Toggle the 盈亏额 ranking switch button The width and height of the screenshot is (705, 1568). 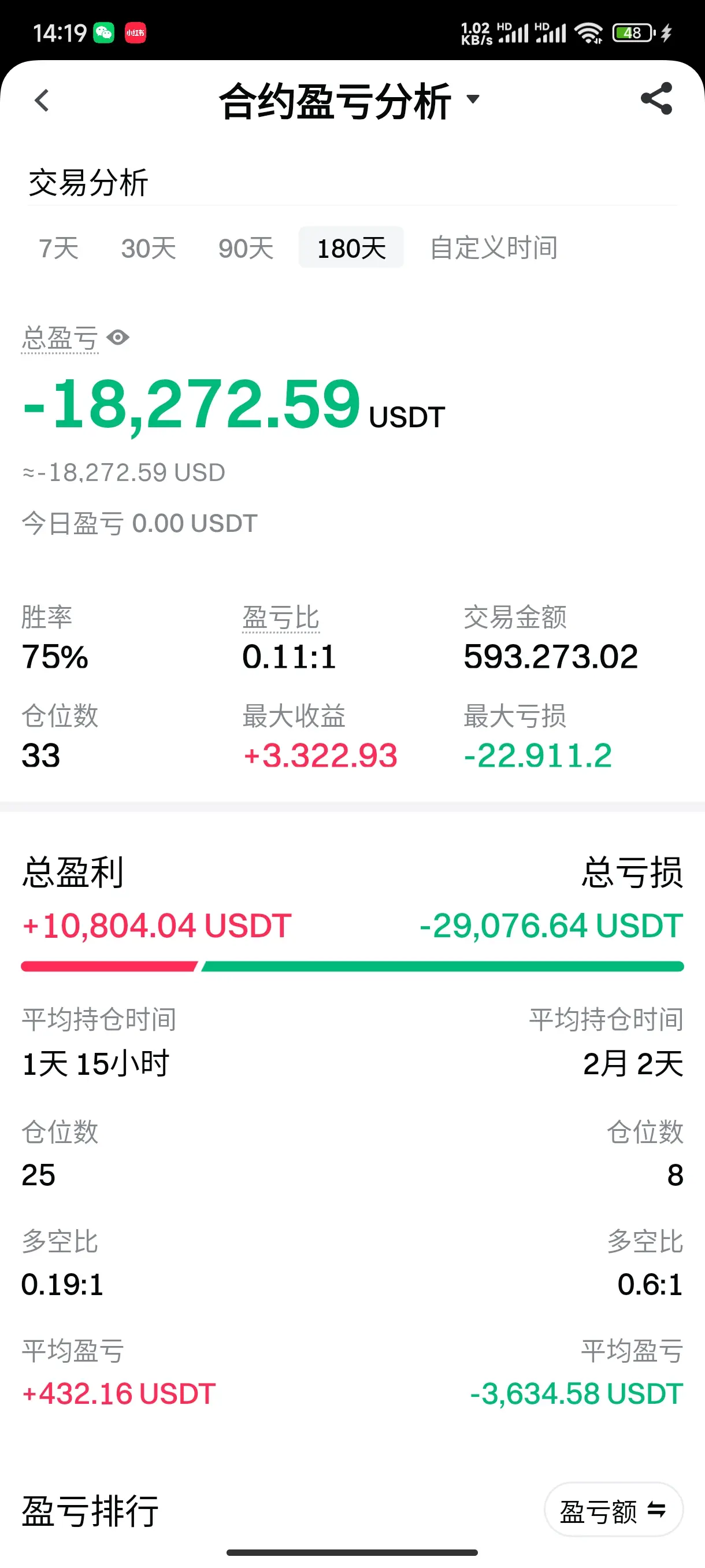613,1511
